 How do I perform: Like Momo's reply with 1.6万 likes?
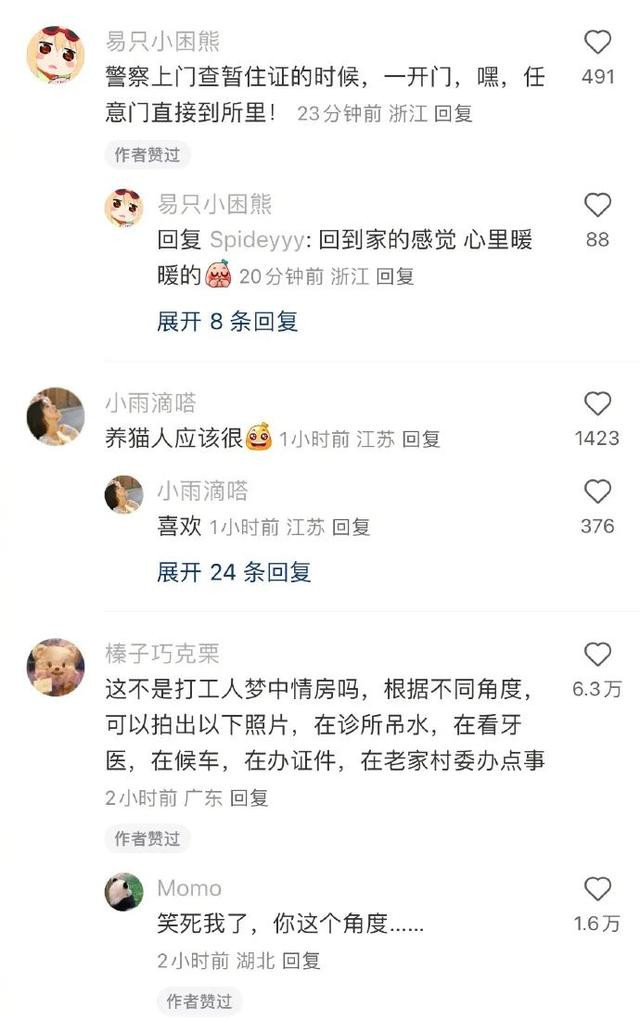click(x=597, y=889)
